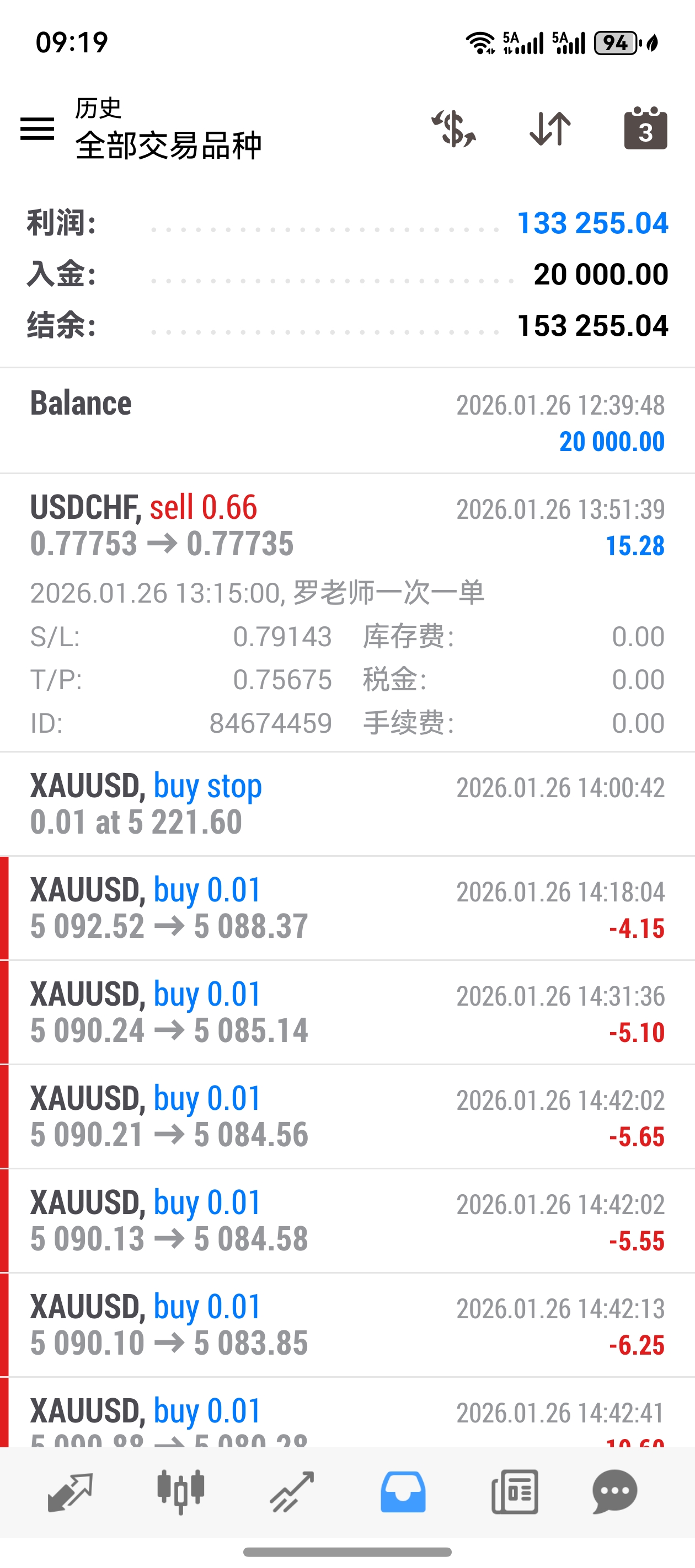Image resolution: width=695 pixels, height=1568 pixels.
Task: Expand XAUUSD trade closed at 14:18:04
Action: (347, 908)
